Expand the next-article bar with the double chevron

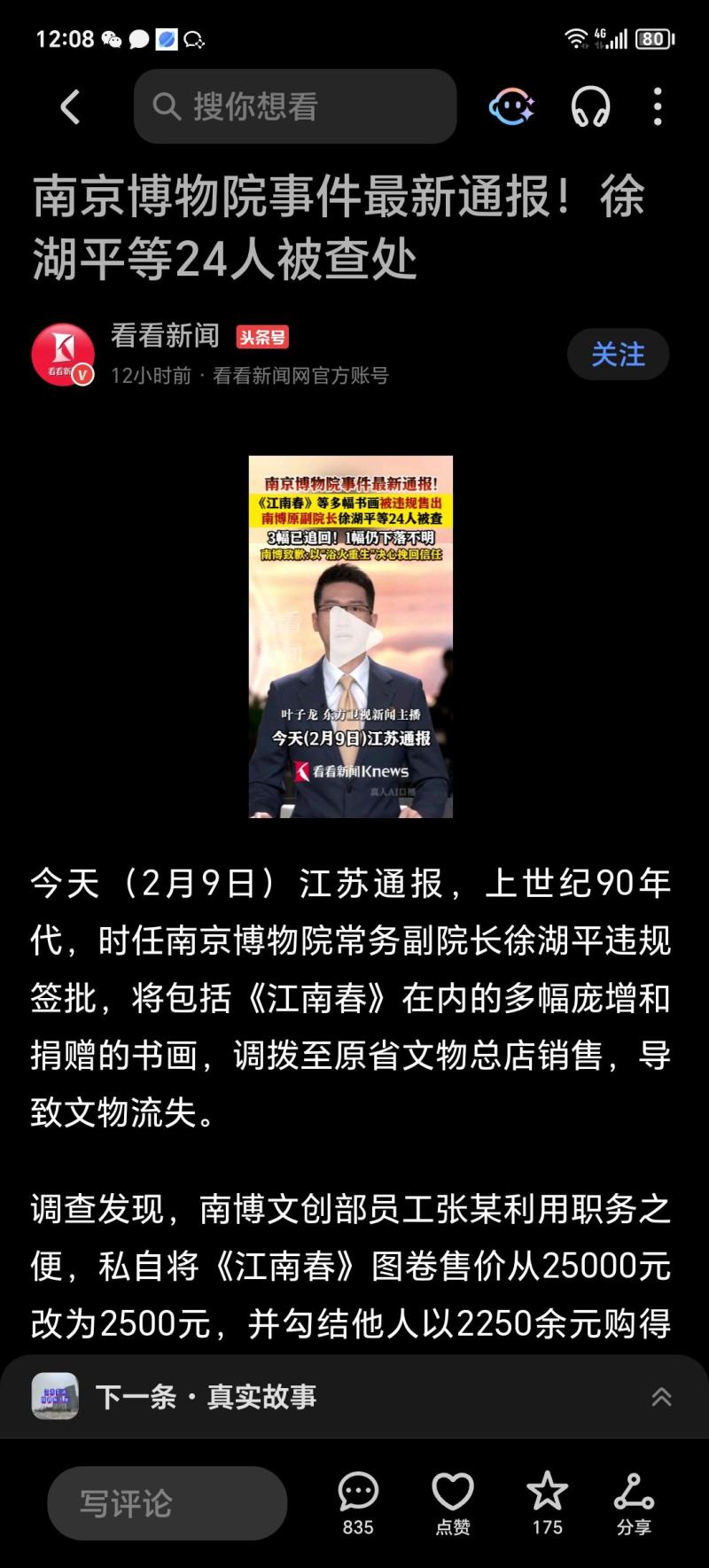[x=661, y=1397]
